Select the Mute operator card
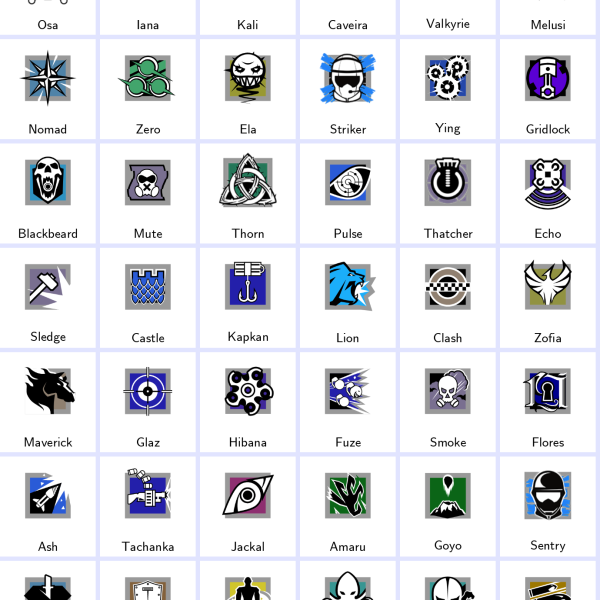 pos(148,192)
